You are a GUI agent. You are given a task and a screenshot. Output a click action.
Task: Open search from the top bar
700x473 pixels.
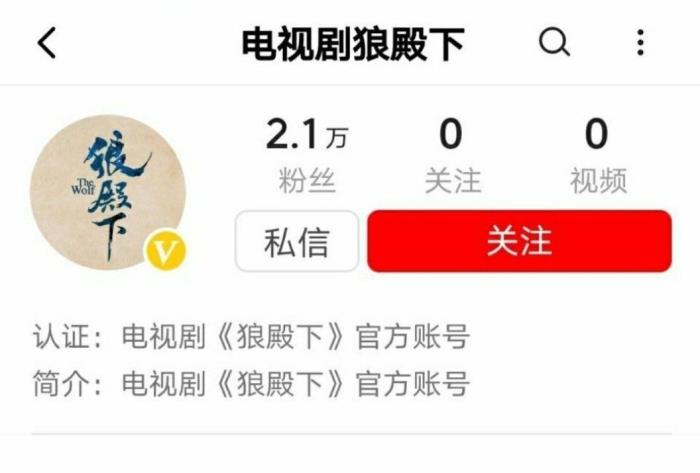point(554,42)
